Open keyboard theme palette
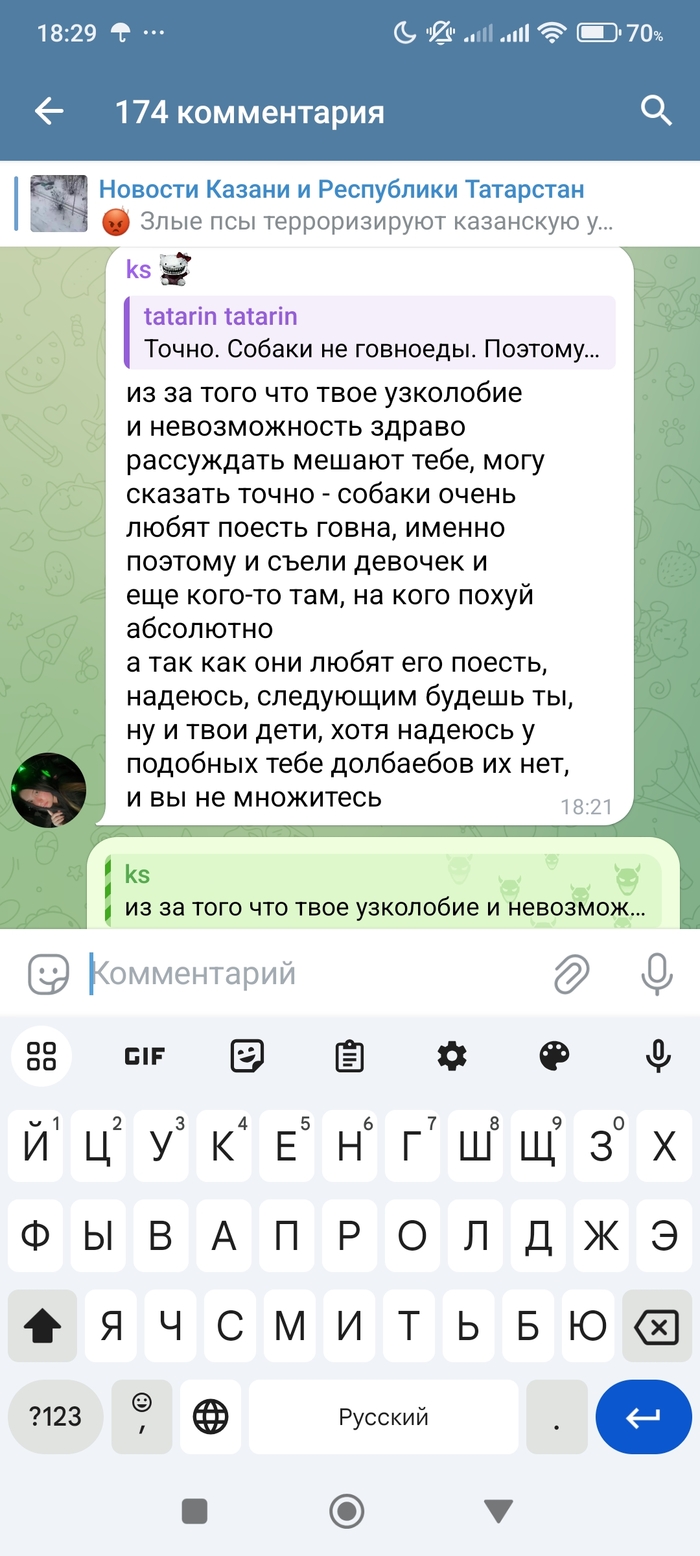 tap(554, 1056)
